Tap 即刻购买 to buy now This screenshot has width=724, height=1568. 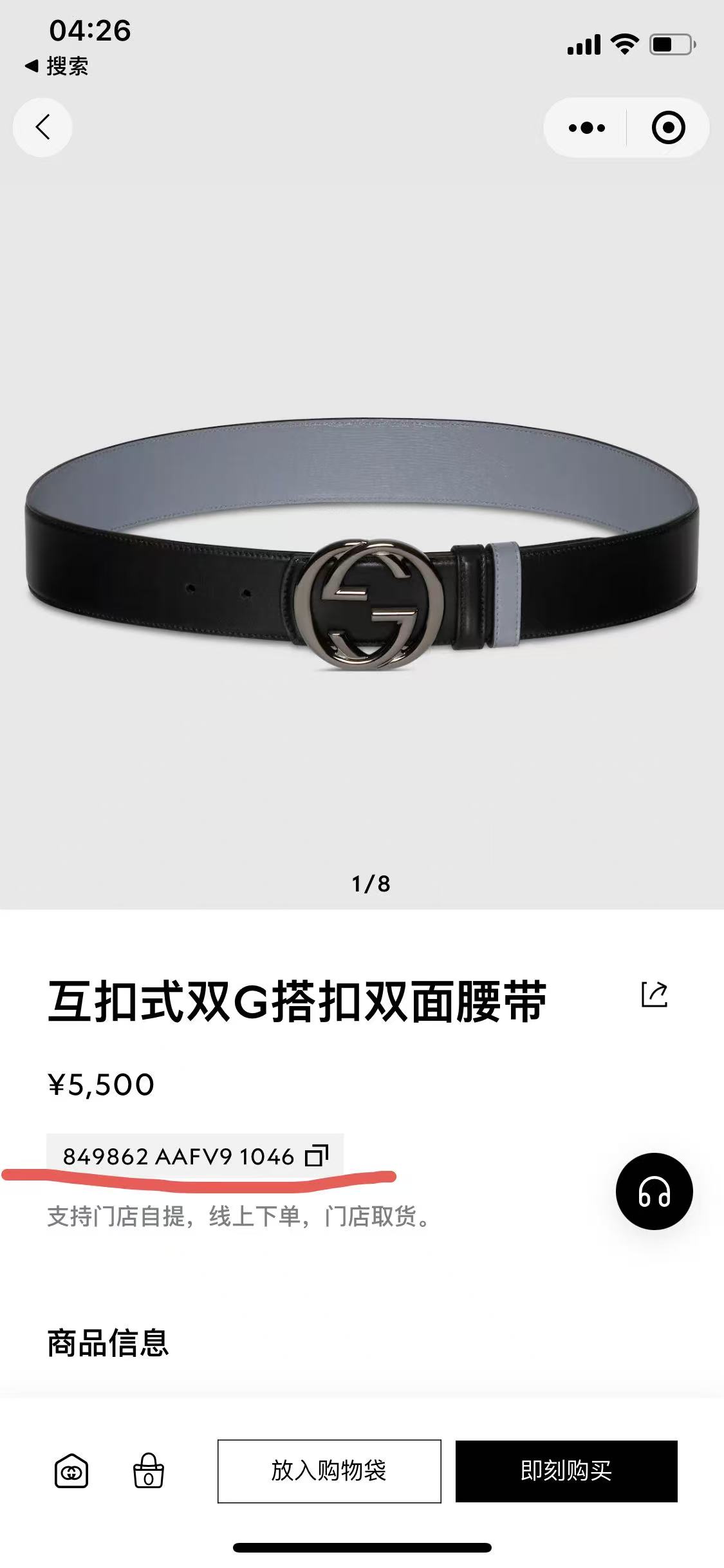pos(566,1471)
